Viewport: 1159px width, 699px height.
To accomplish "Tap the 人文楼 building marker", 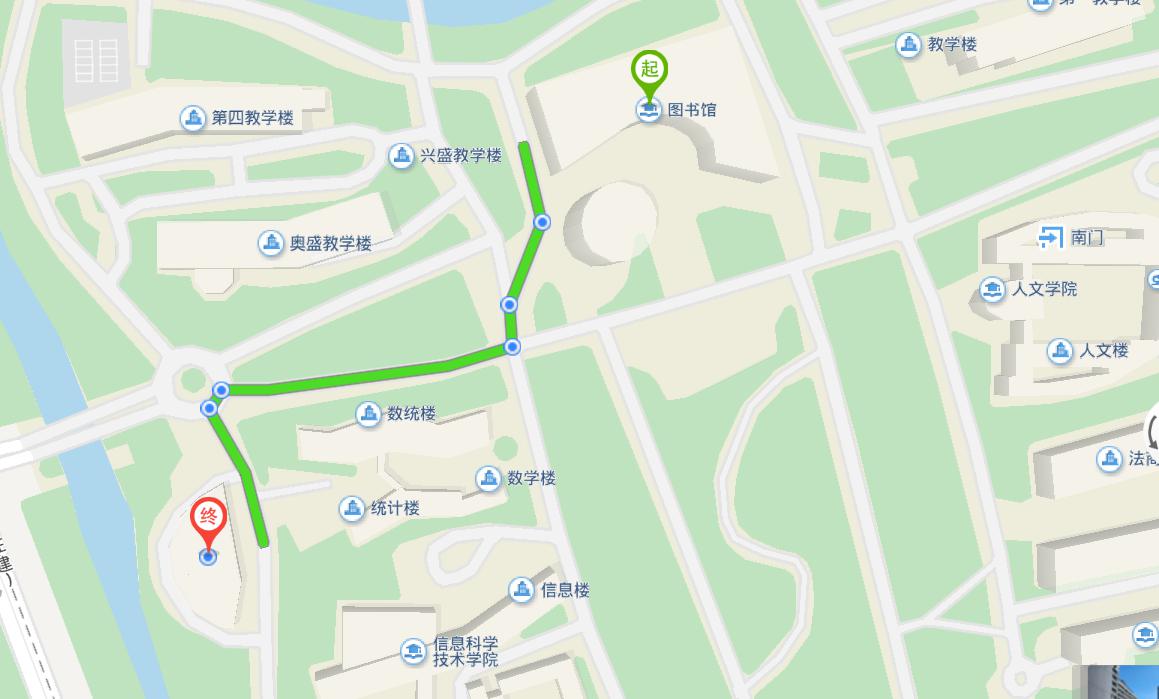I will coord(1061,351).
